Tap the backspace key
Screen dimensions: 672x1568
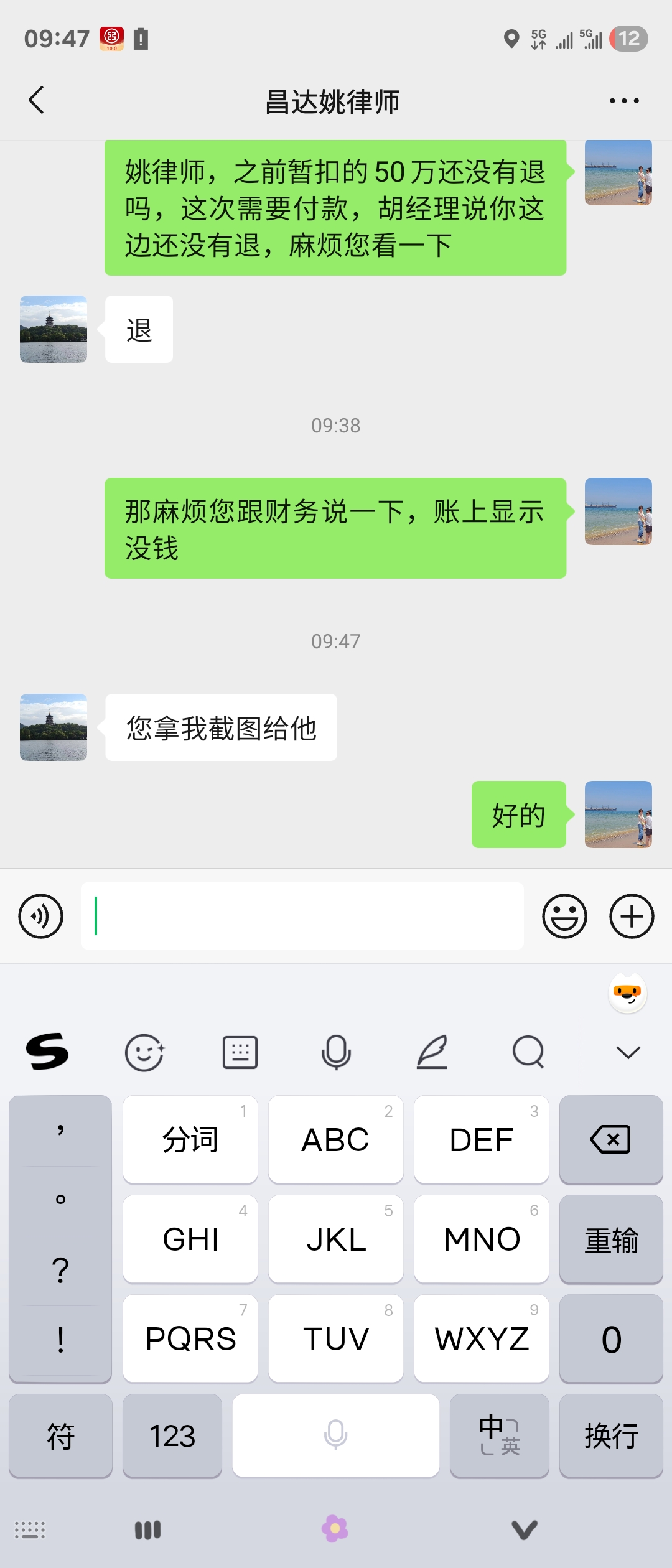610,1139
